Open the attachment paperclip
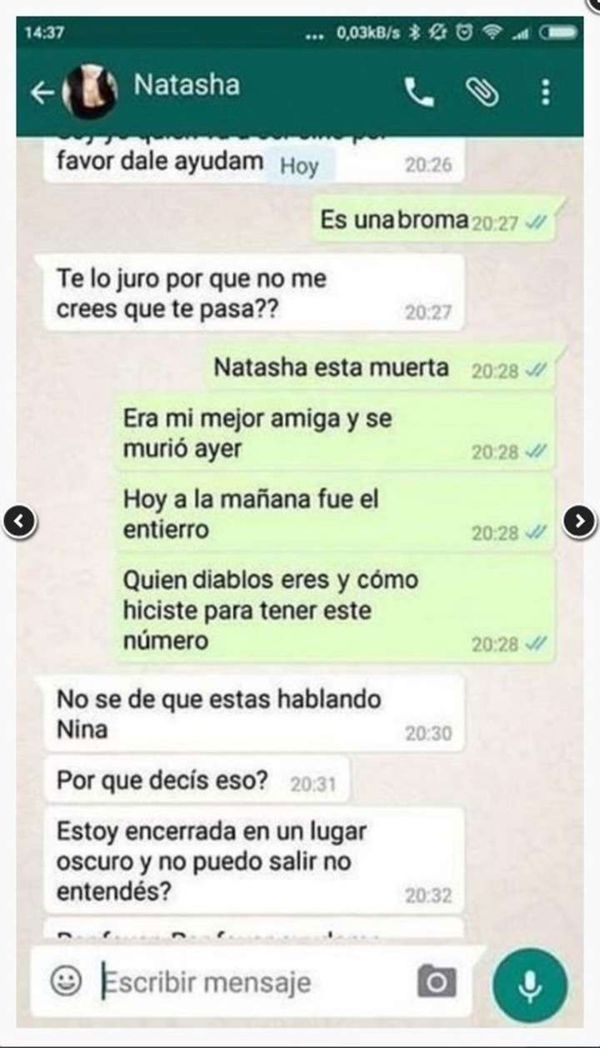 click(x=480, y=92)
